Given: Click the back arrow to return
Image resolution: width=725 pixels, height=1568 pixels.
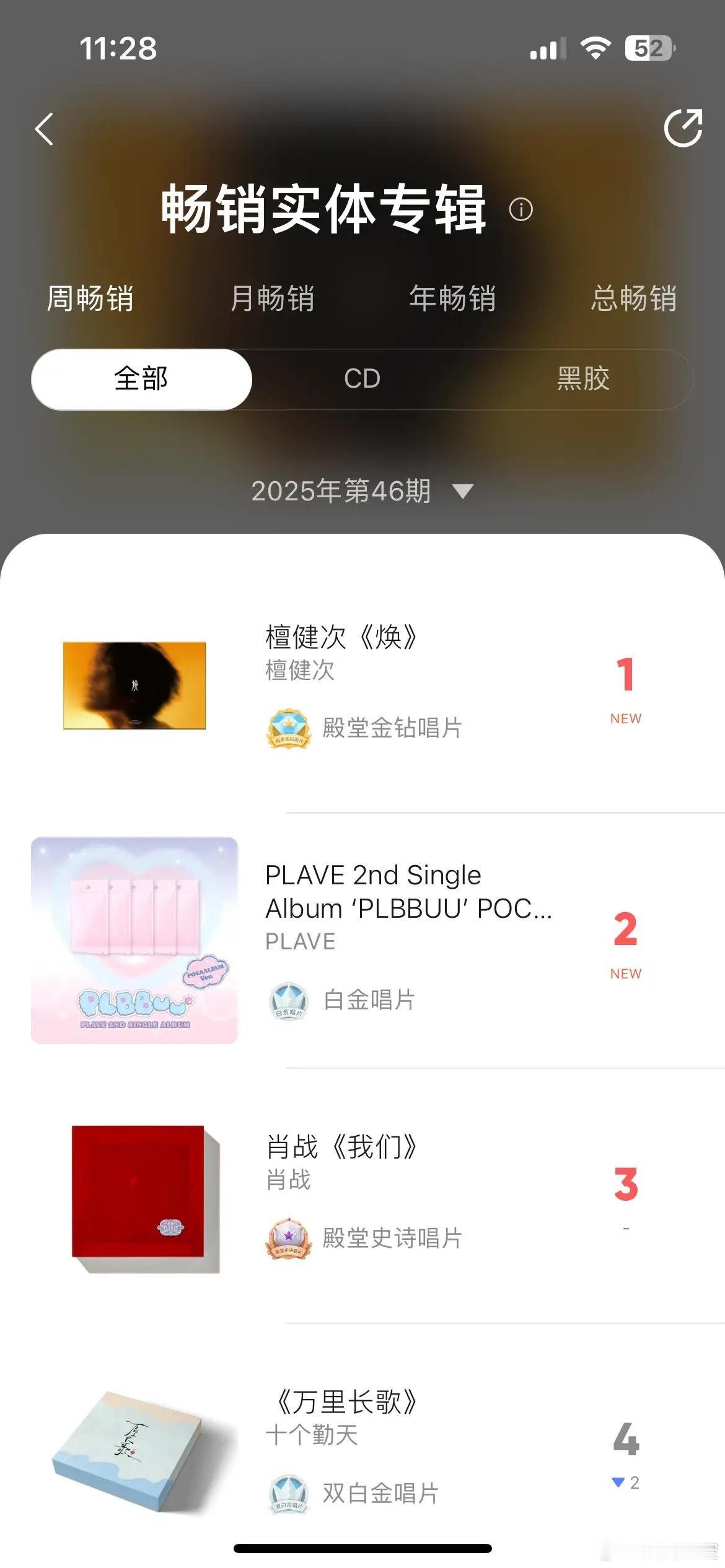Looking at the screenshot, I should 43,128.
